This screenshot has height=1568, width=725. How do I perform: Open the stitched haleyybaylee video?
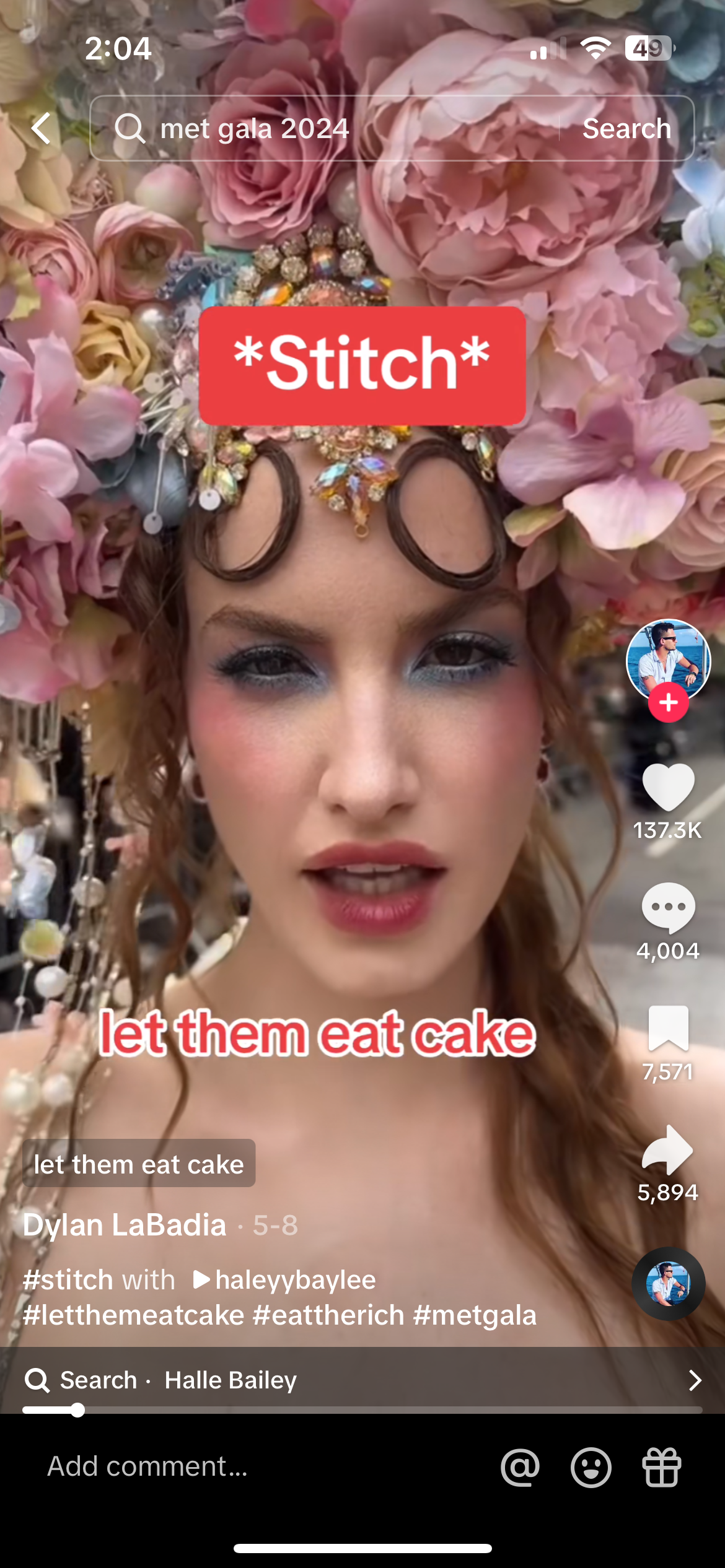click(285, 1280)
